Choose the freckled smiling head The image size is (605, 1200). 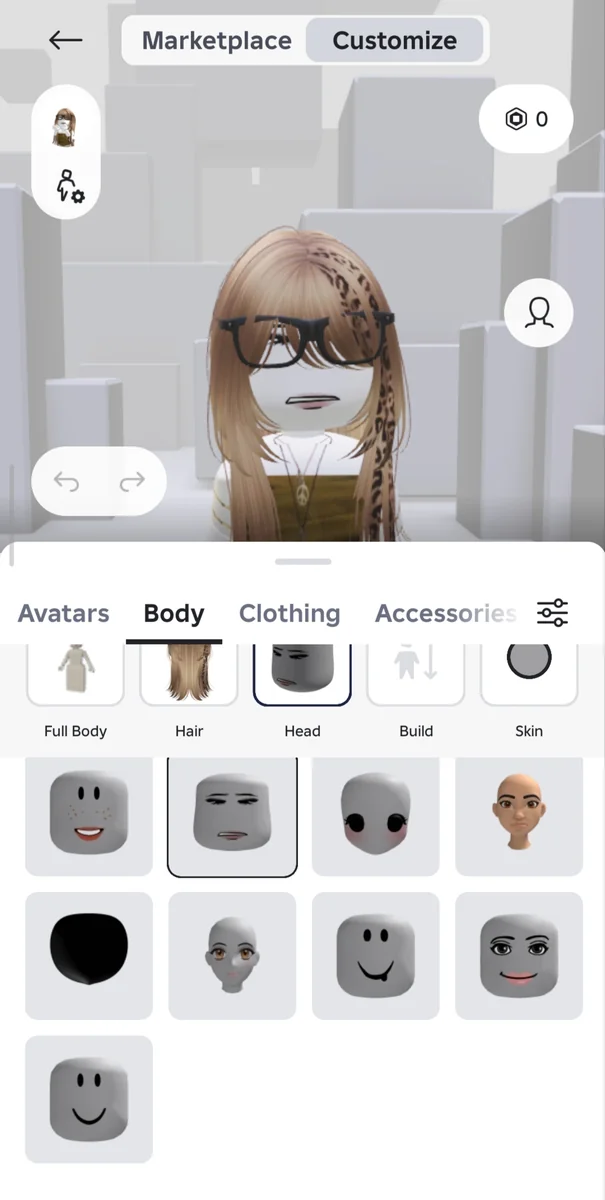(x=89, y=816)
